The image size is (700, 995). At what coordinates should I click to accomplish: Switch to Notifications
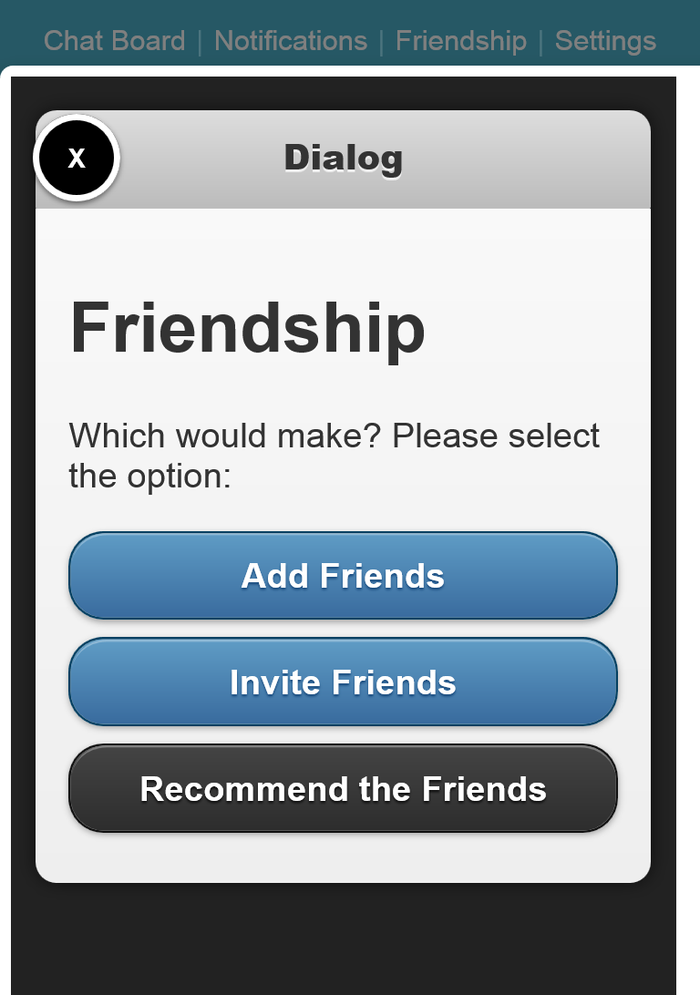coord(290,41)
